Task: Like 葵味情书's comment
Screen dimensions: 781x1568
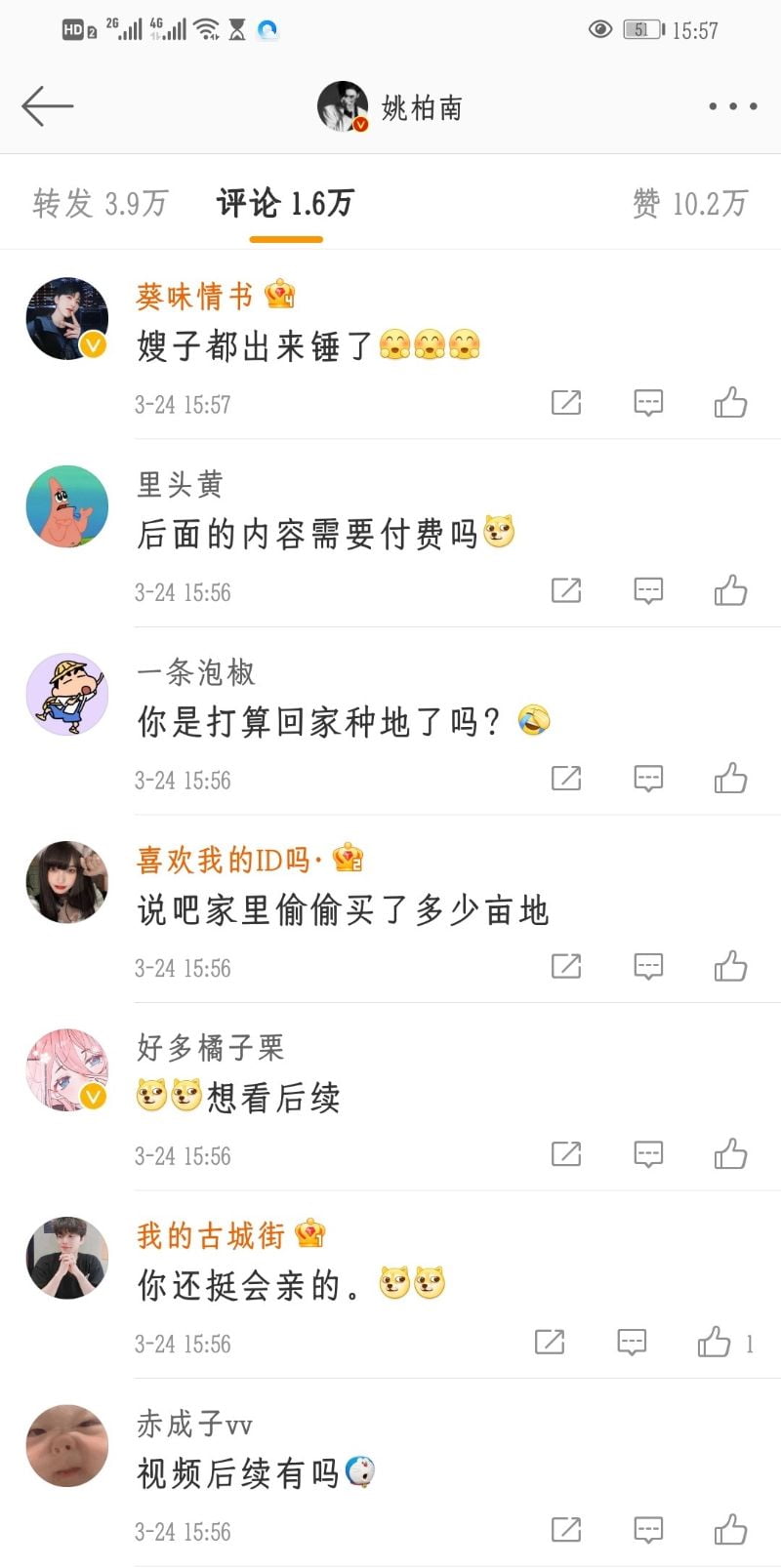Action: (x=730, y=402)
